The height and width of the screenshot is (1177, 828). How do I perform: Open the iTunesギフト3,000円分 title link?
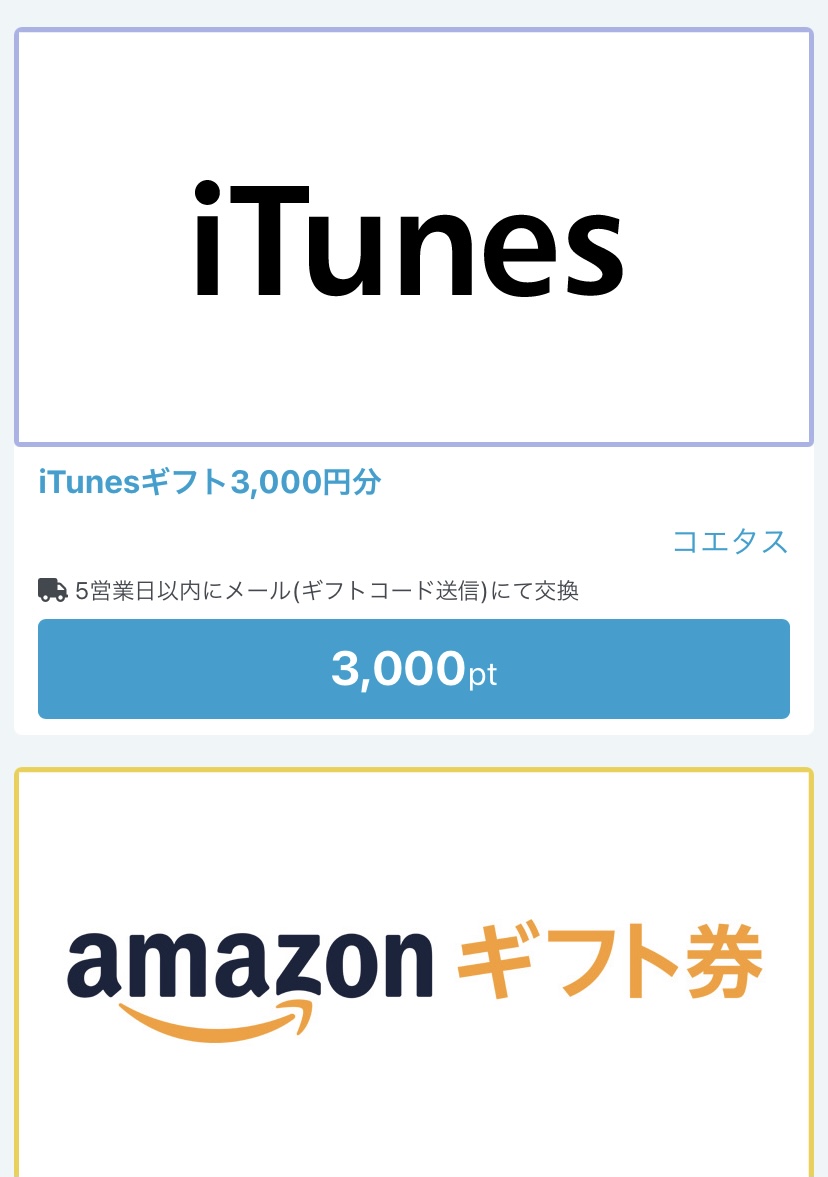click(210, 484)
